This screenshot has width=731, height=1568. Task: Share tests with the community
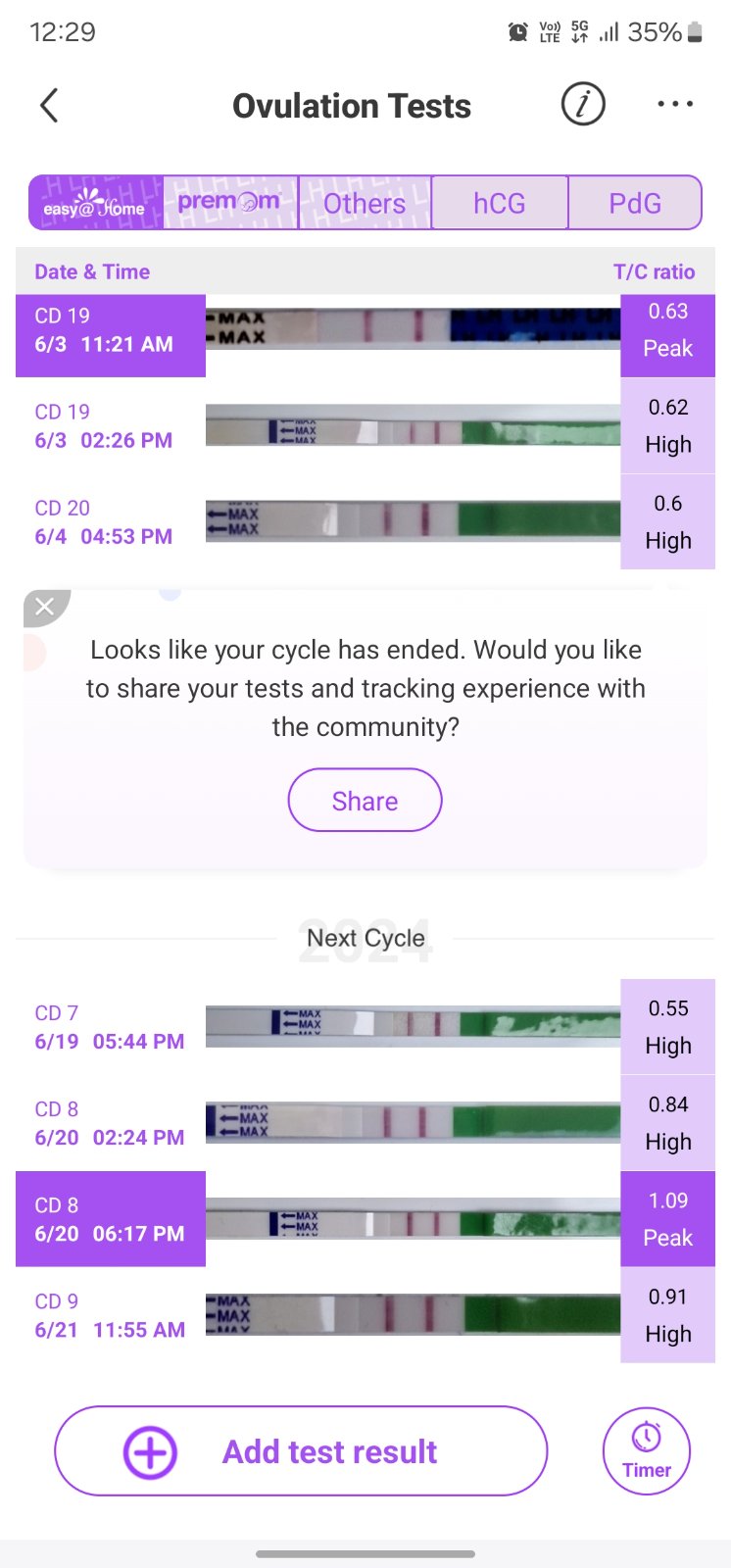pos(365,801)
